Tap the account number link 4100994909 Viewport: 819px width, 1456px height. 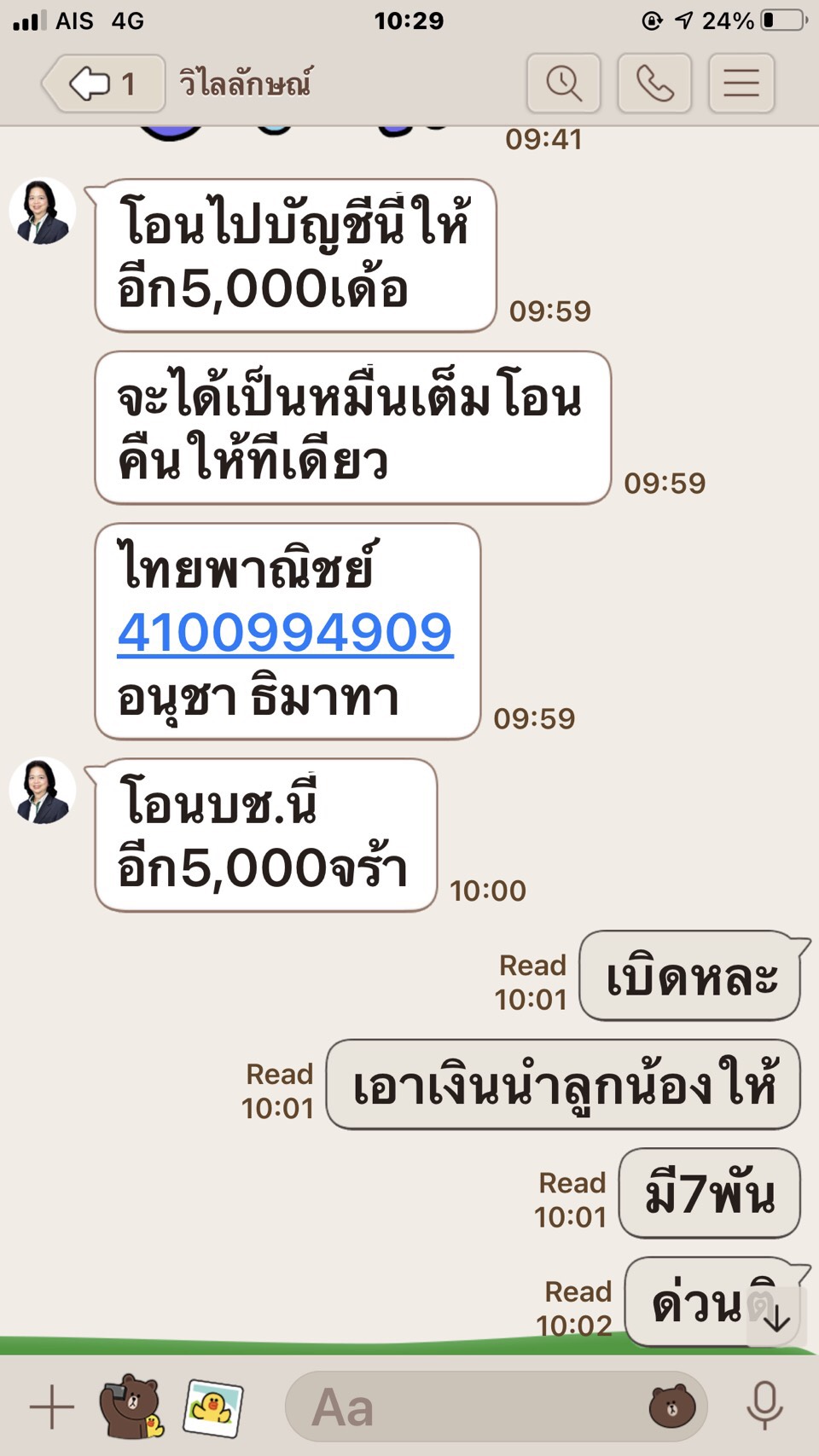[x=285, y=633]
